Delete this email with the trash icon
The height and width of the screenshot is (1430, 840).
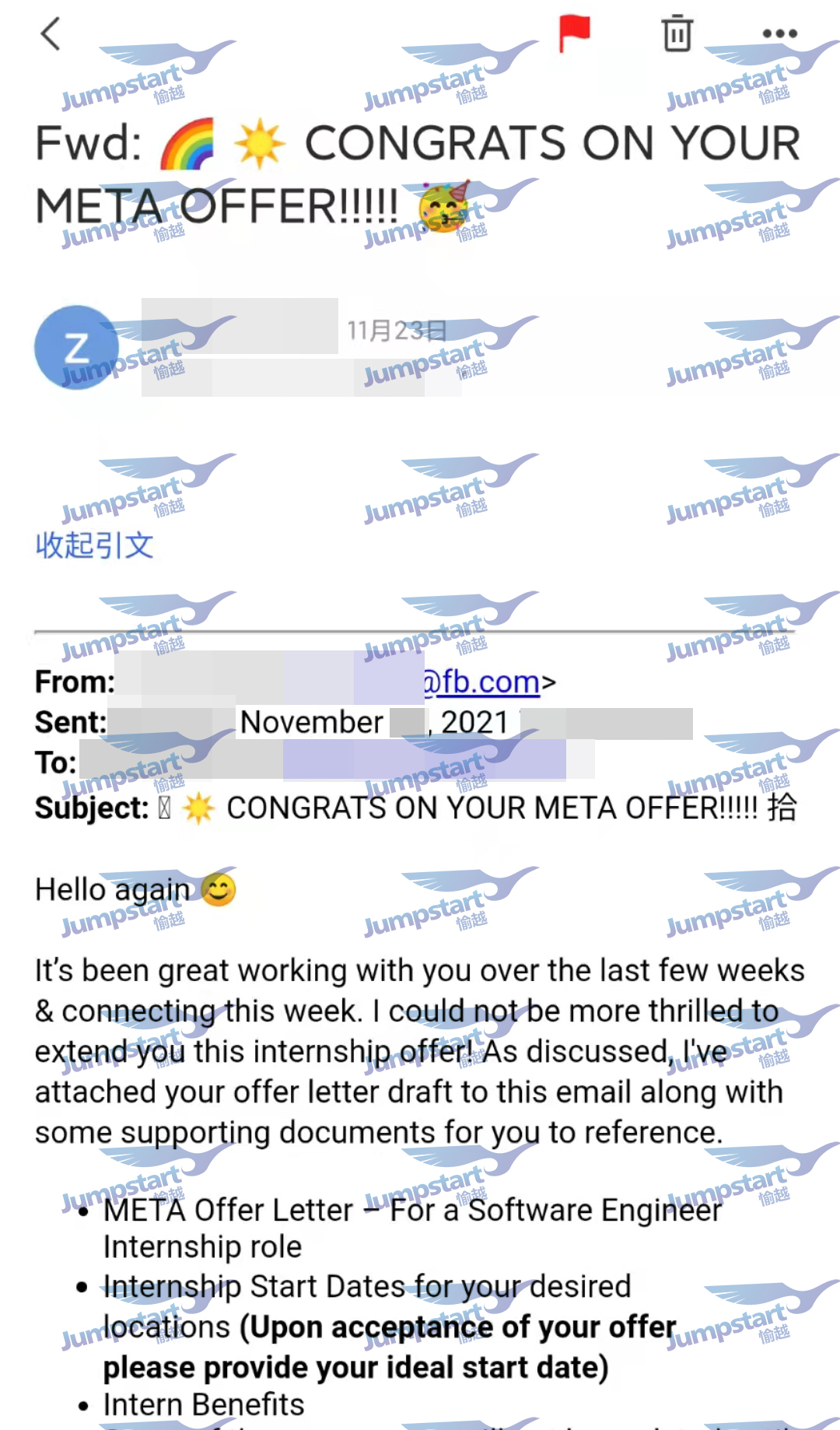[677, 34]
